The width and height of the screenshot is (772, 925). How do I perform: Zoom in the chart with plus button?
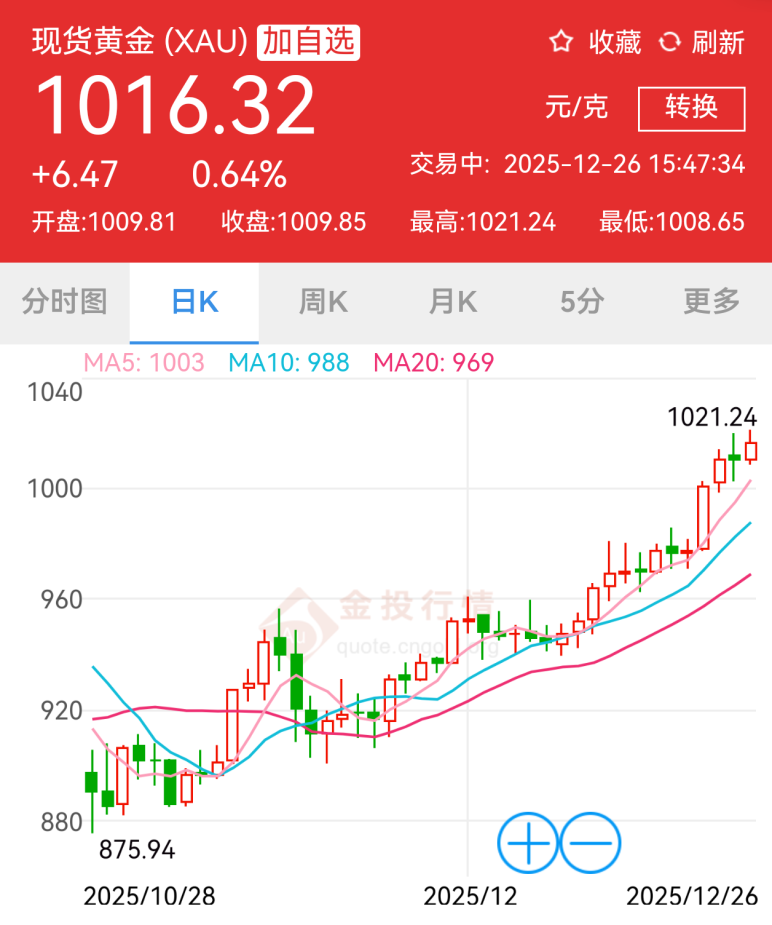[x=528, y=844]
